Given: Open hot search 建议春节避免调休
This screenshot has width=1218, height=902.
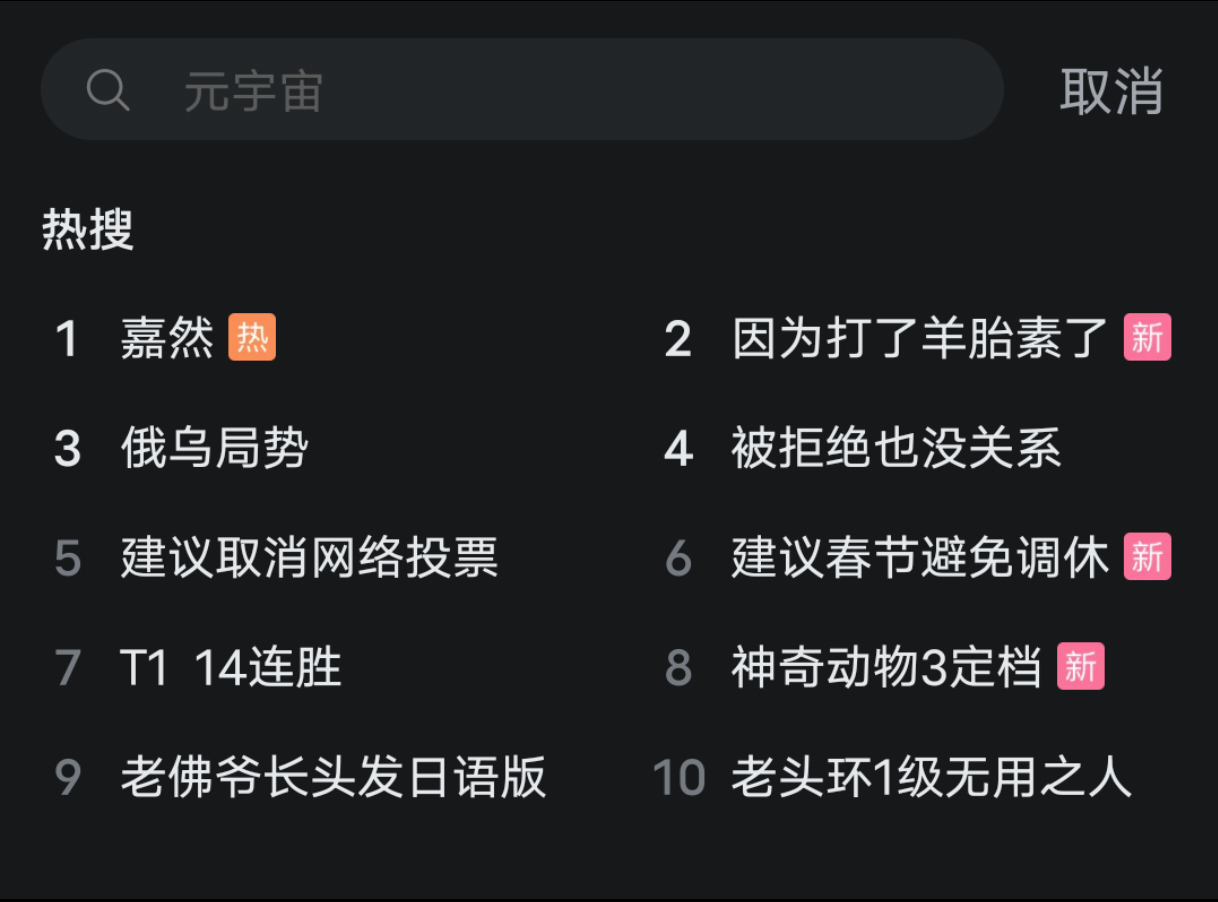Looking at the screenshot, I should point(919,557).
